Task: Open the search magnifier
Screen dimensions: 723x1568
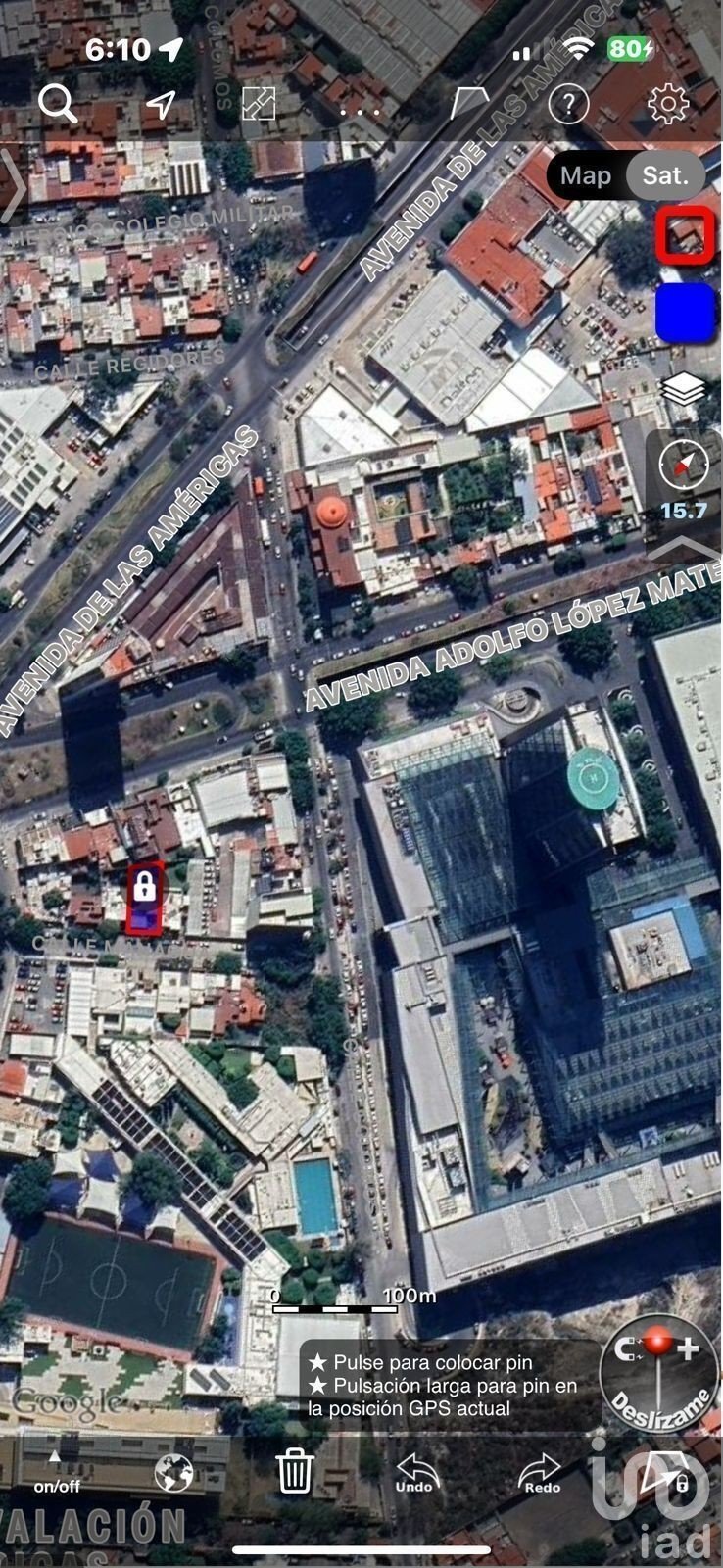Action: pos(58,103)
